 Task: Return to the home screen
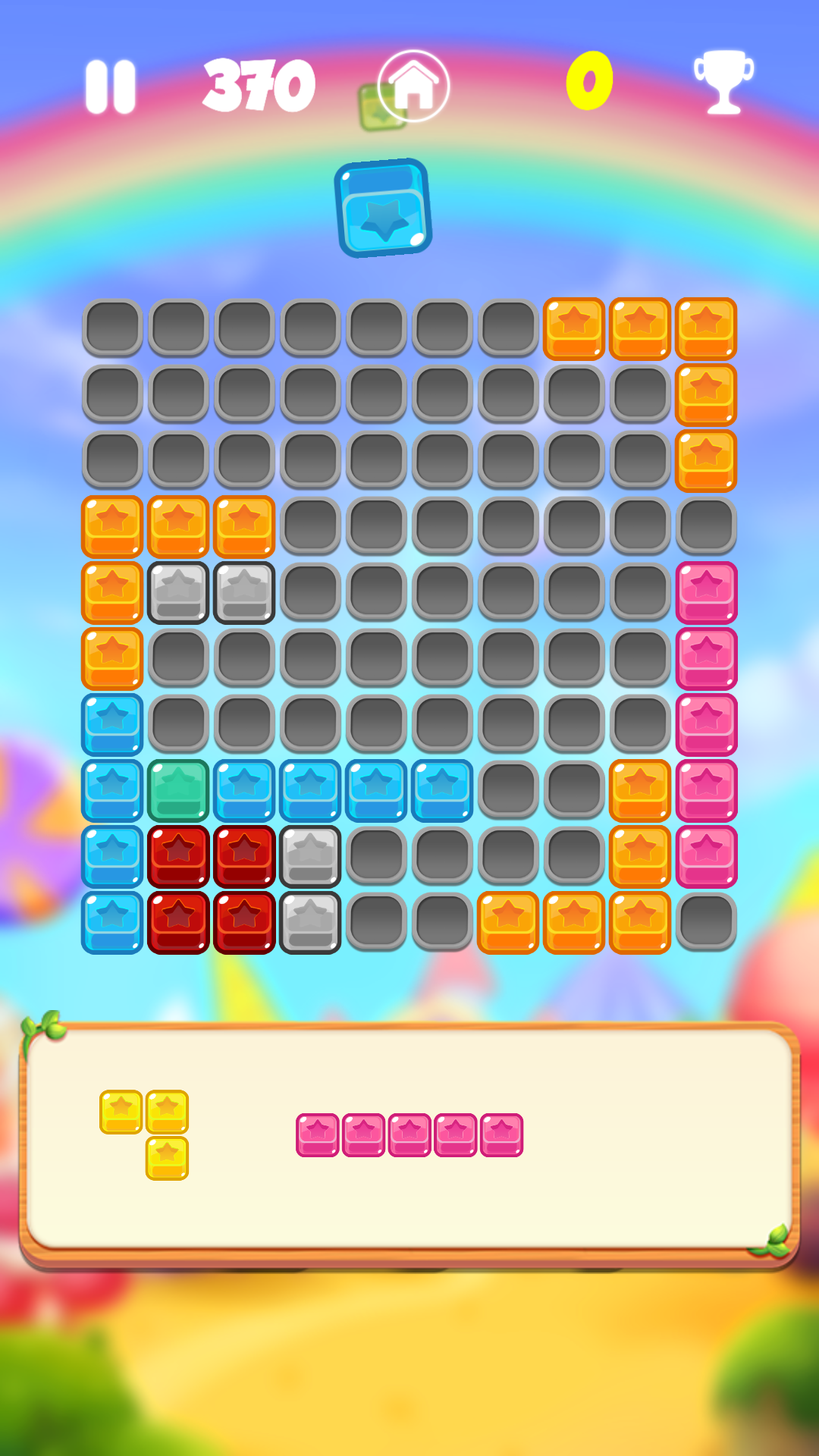point(413,86)
